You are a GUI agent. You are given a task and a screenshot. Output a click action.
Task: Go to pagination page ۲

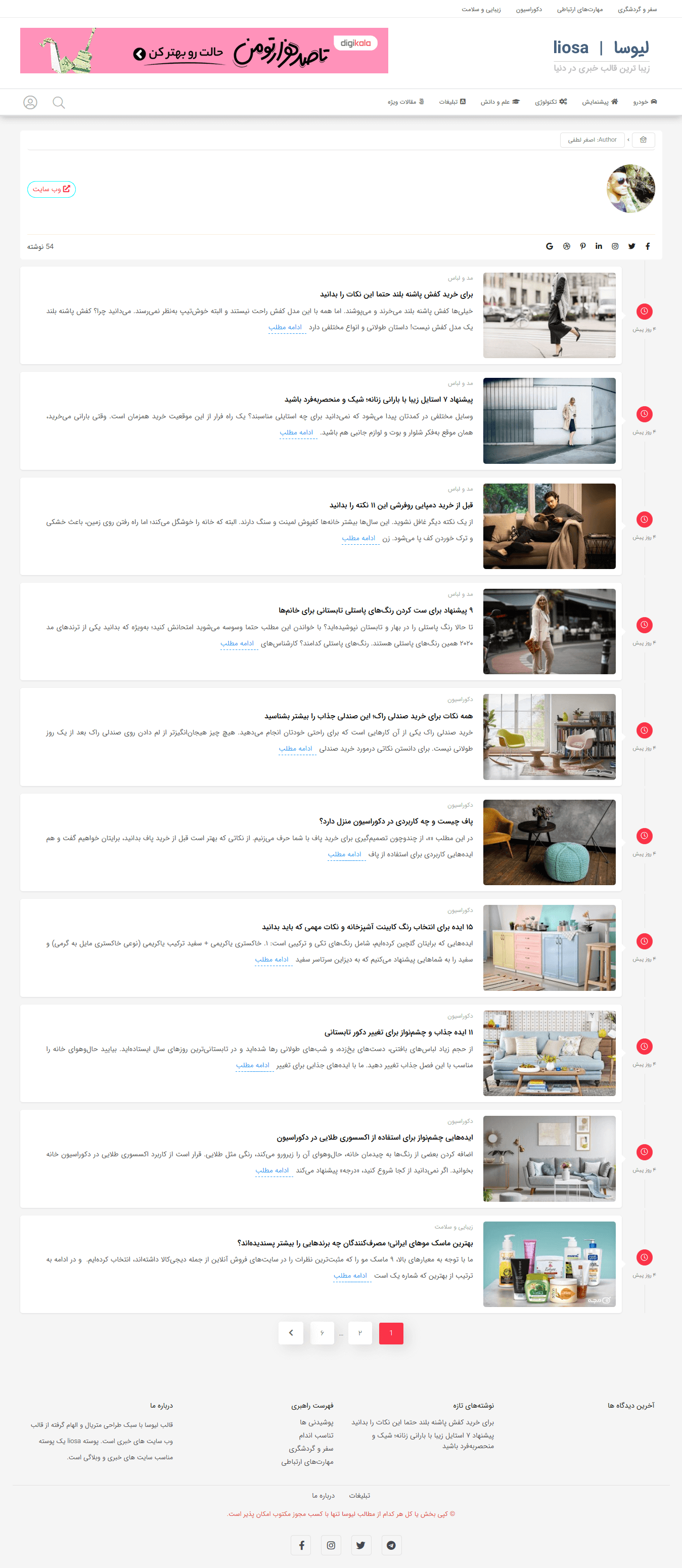click(x=359, y=1333)
